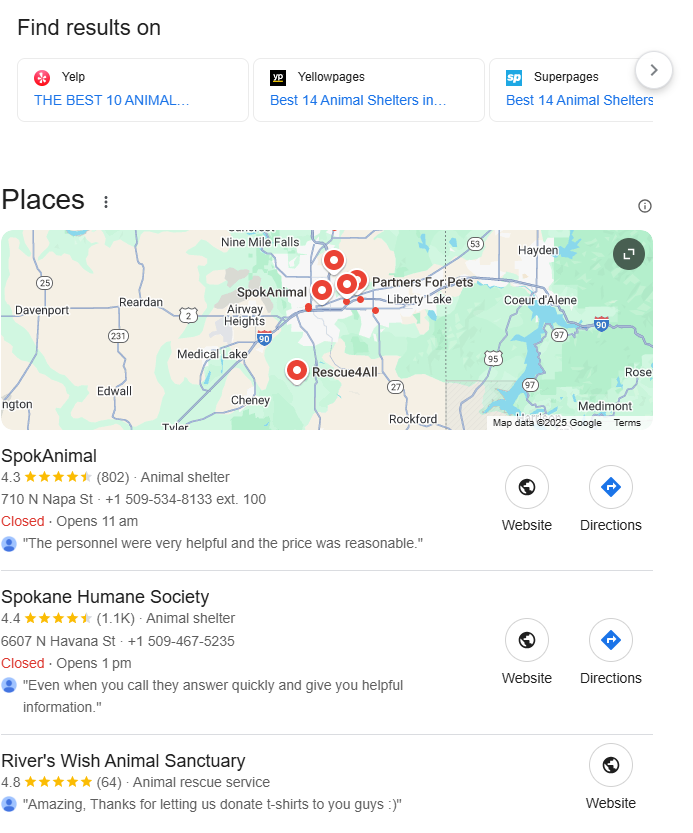Open the map Terms link
693x833 pixels.
tap(627, 423)
